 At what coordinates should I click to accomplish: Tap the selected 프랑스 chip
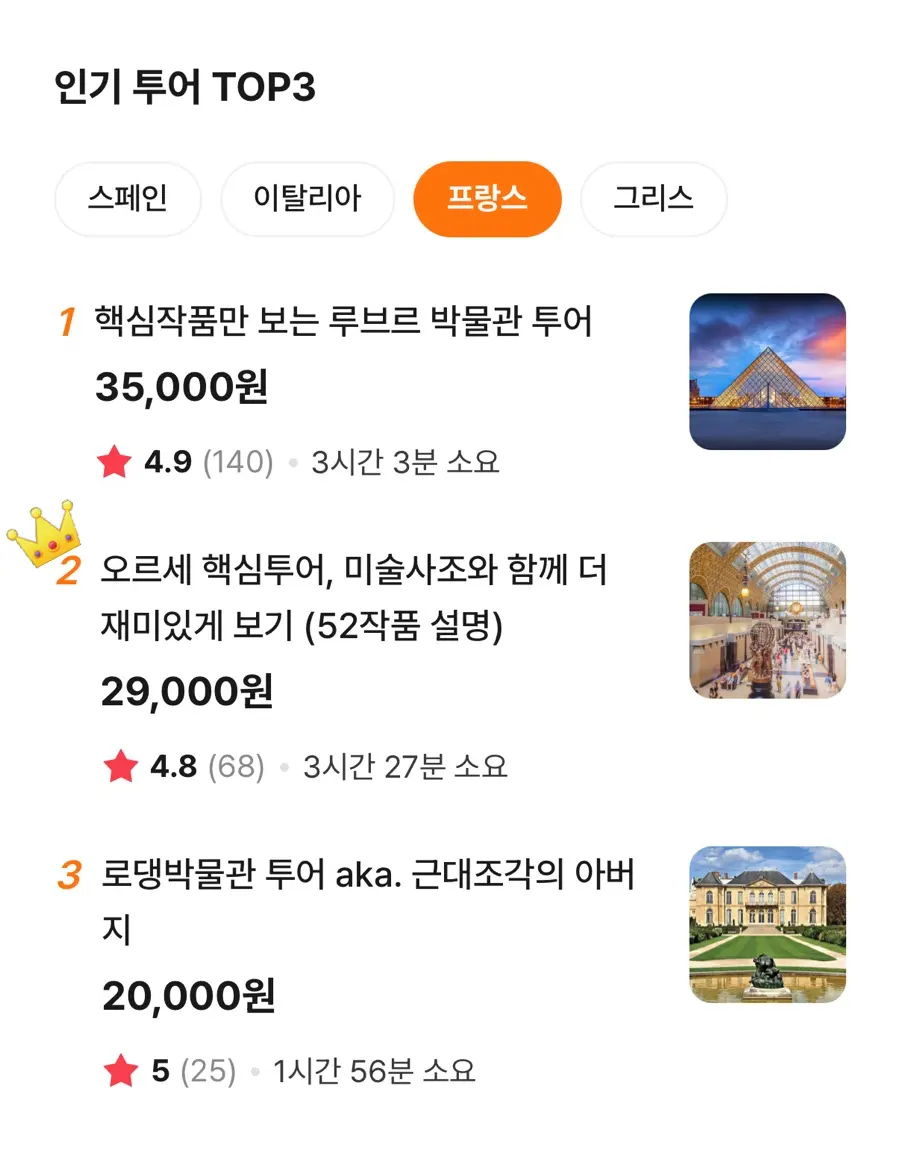488,199
